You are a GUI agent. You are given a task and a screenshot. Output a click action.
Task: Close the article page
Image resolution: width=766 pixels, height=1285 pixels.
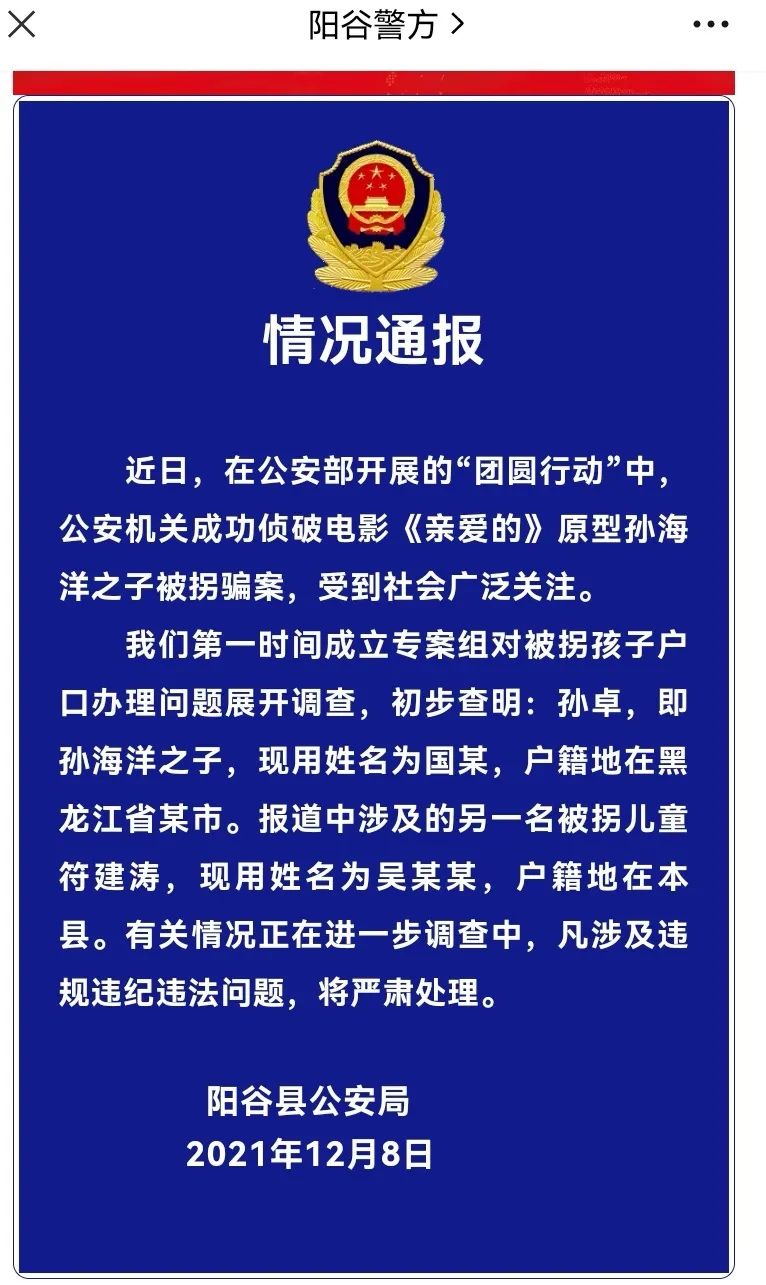(21, 24)
